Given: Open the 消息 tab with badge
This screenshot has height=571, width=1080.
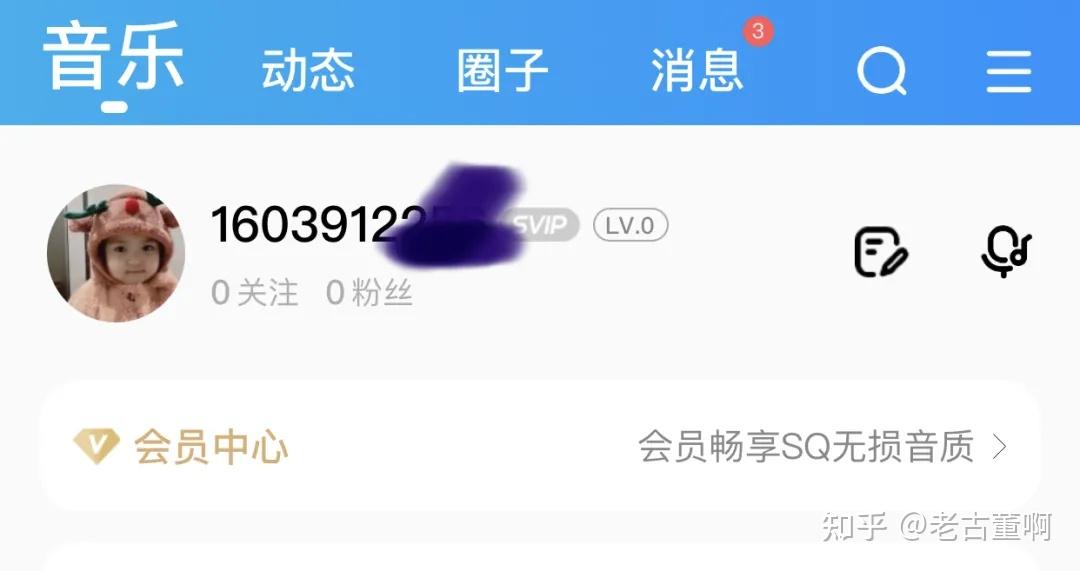Looking at the screenshot, I should pyautogui.click(x=697, y=71).
